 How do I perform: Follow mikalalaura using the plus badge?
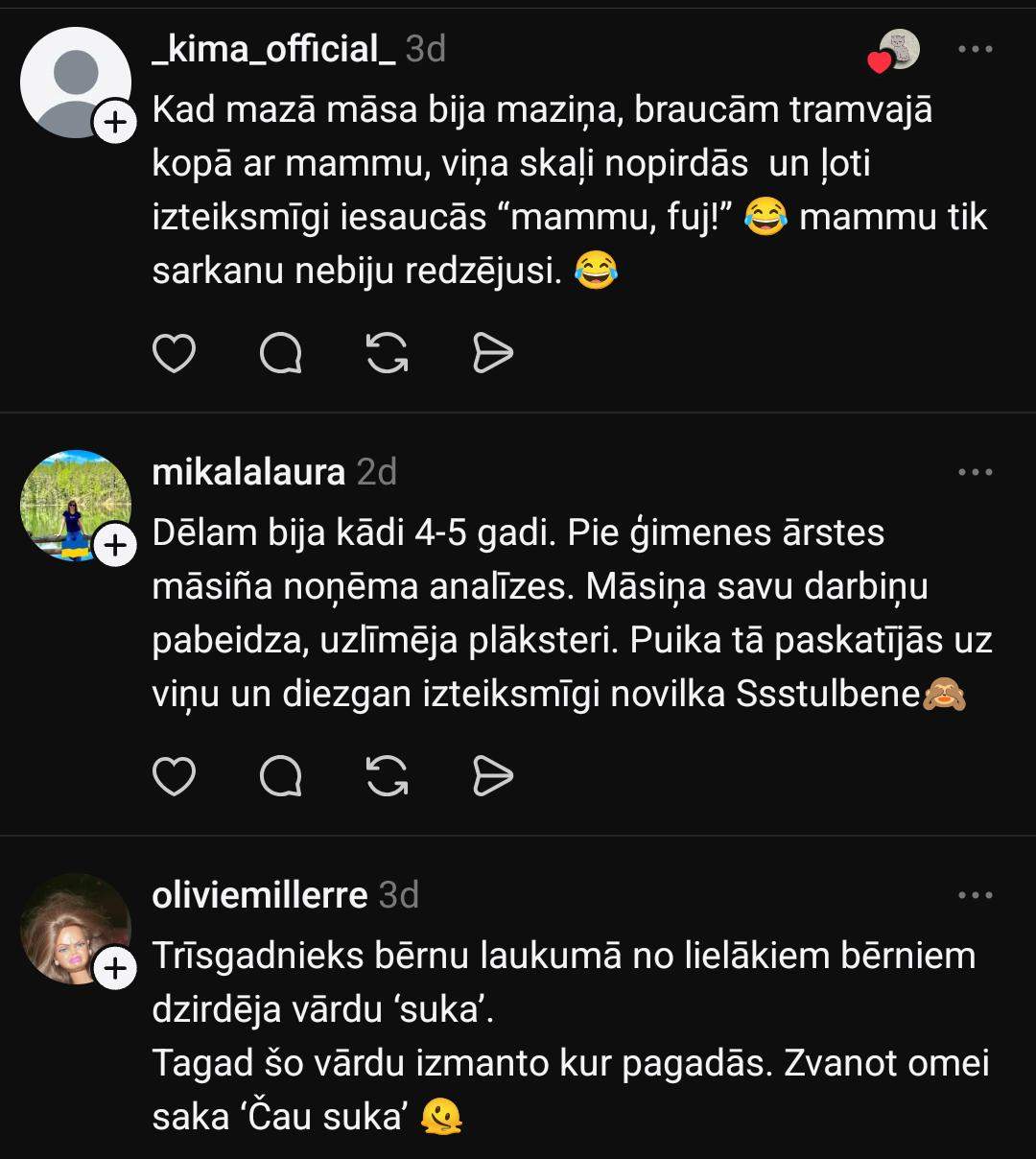pos(115,546)
